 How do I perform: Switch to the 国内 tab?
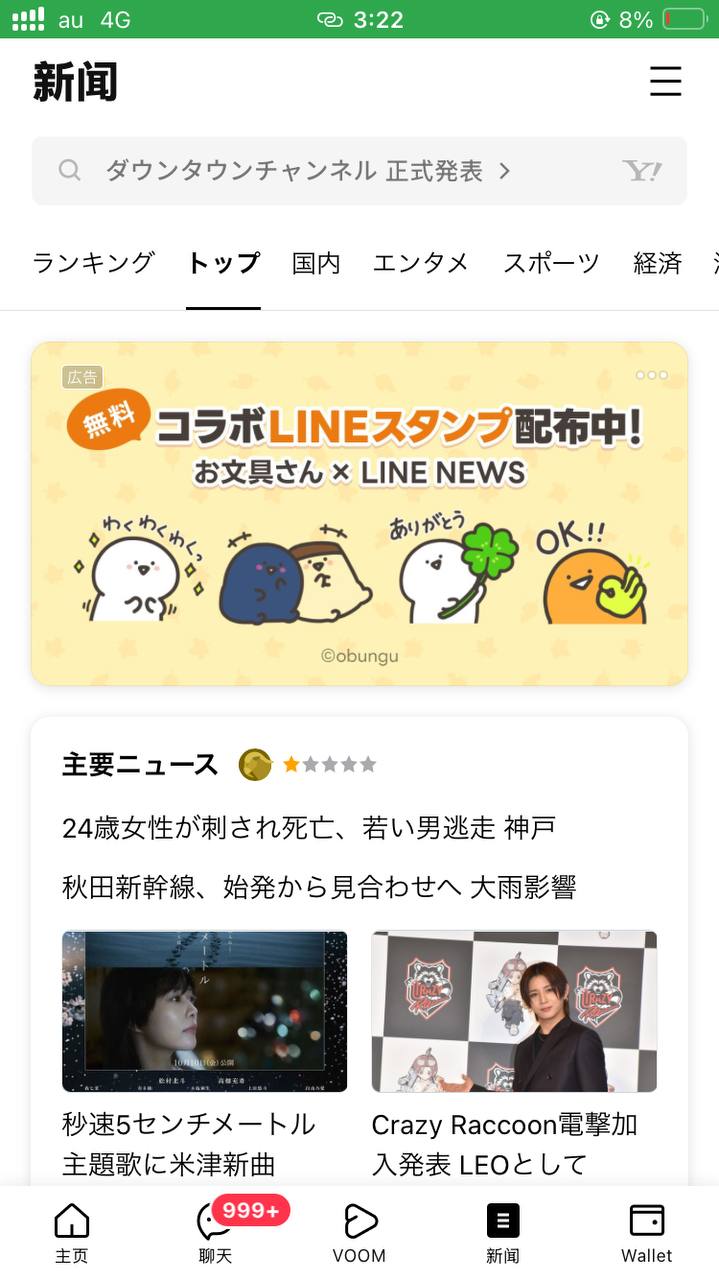click(316, 263)
